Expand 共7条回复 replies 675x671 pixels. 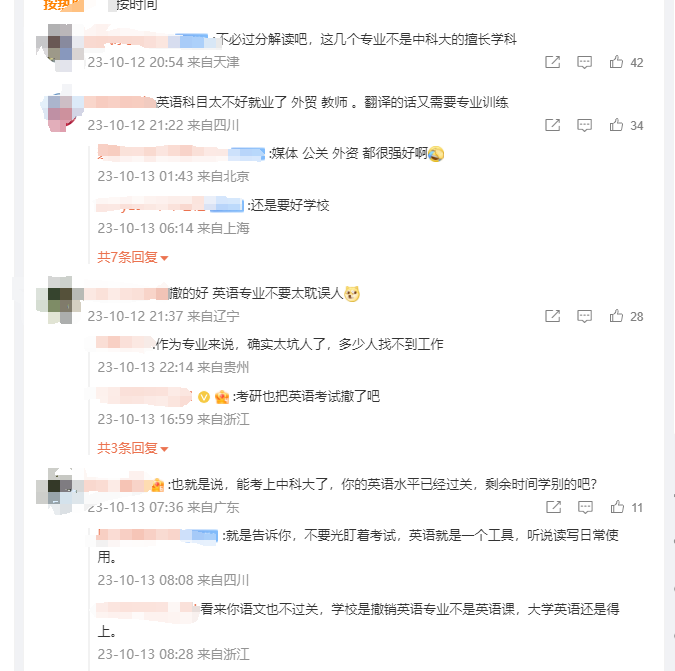tap(132, 257)
